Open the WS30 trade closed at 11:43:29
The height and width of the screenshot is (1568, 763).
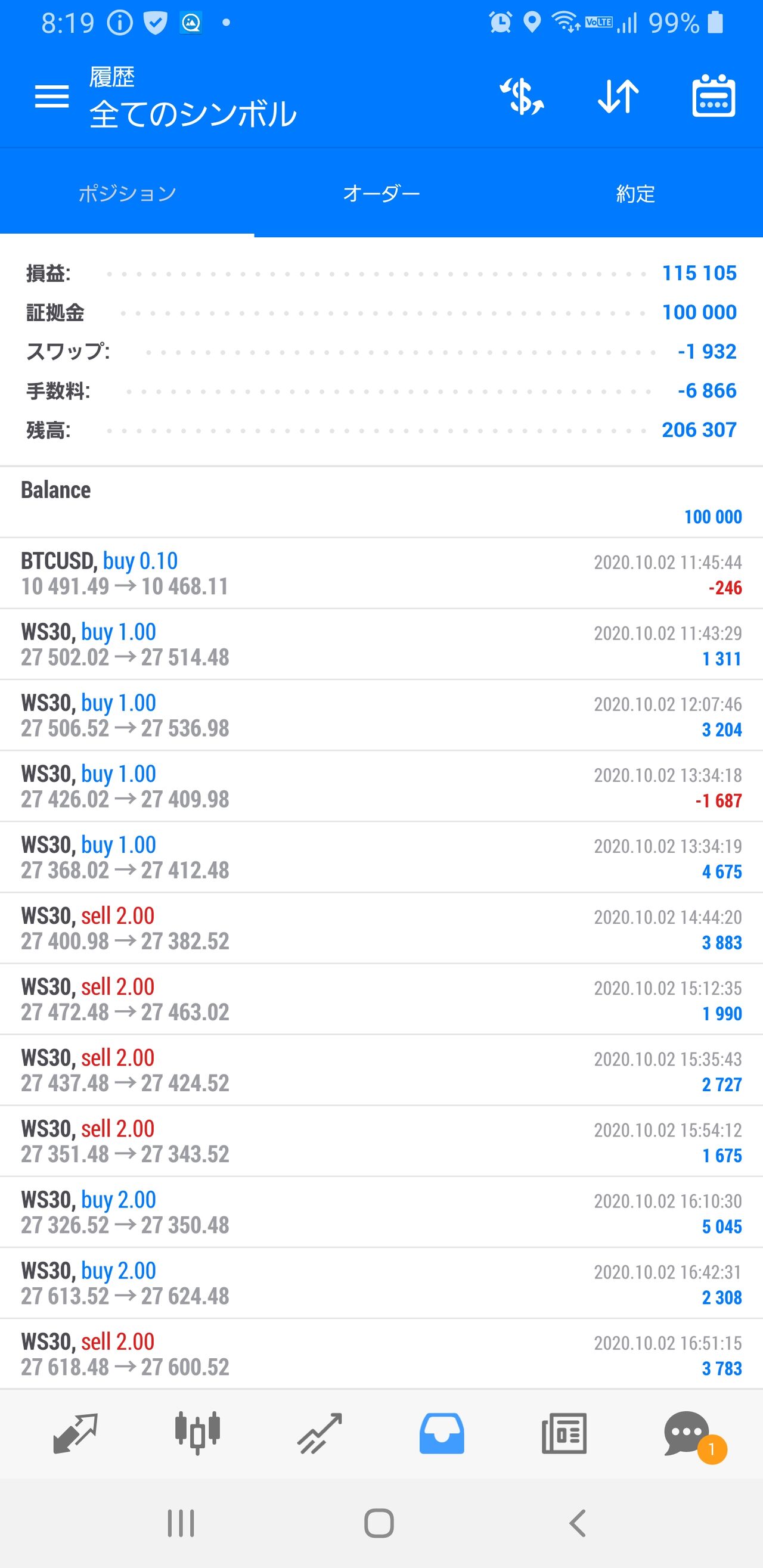click(381, 644)
